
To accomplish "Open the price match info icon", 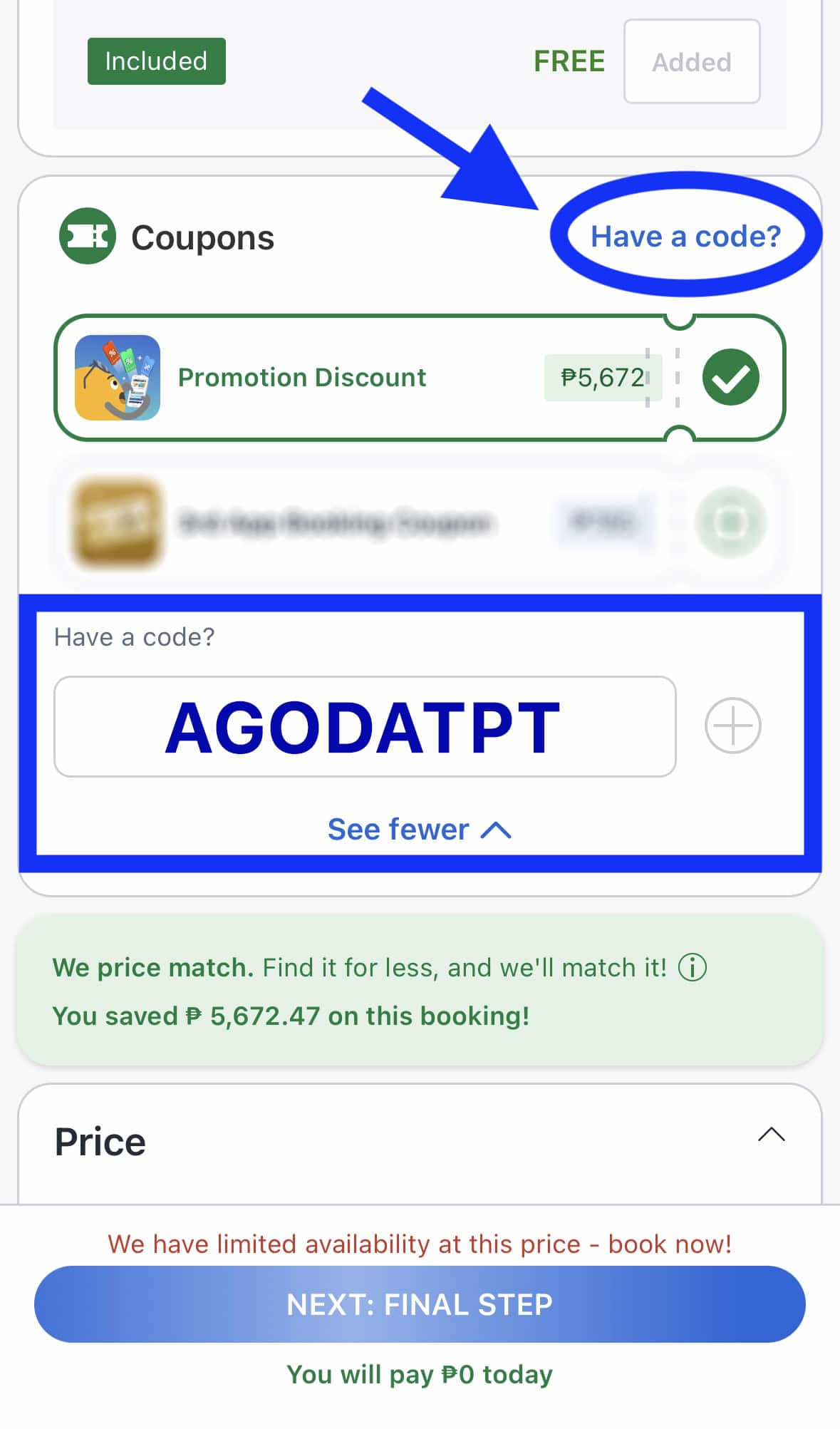I will [x=692, y=968].
